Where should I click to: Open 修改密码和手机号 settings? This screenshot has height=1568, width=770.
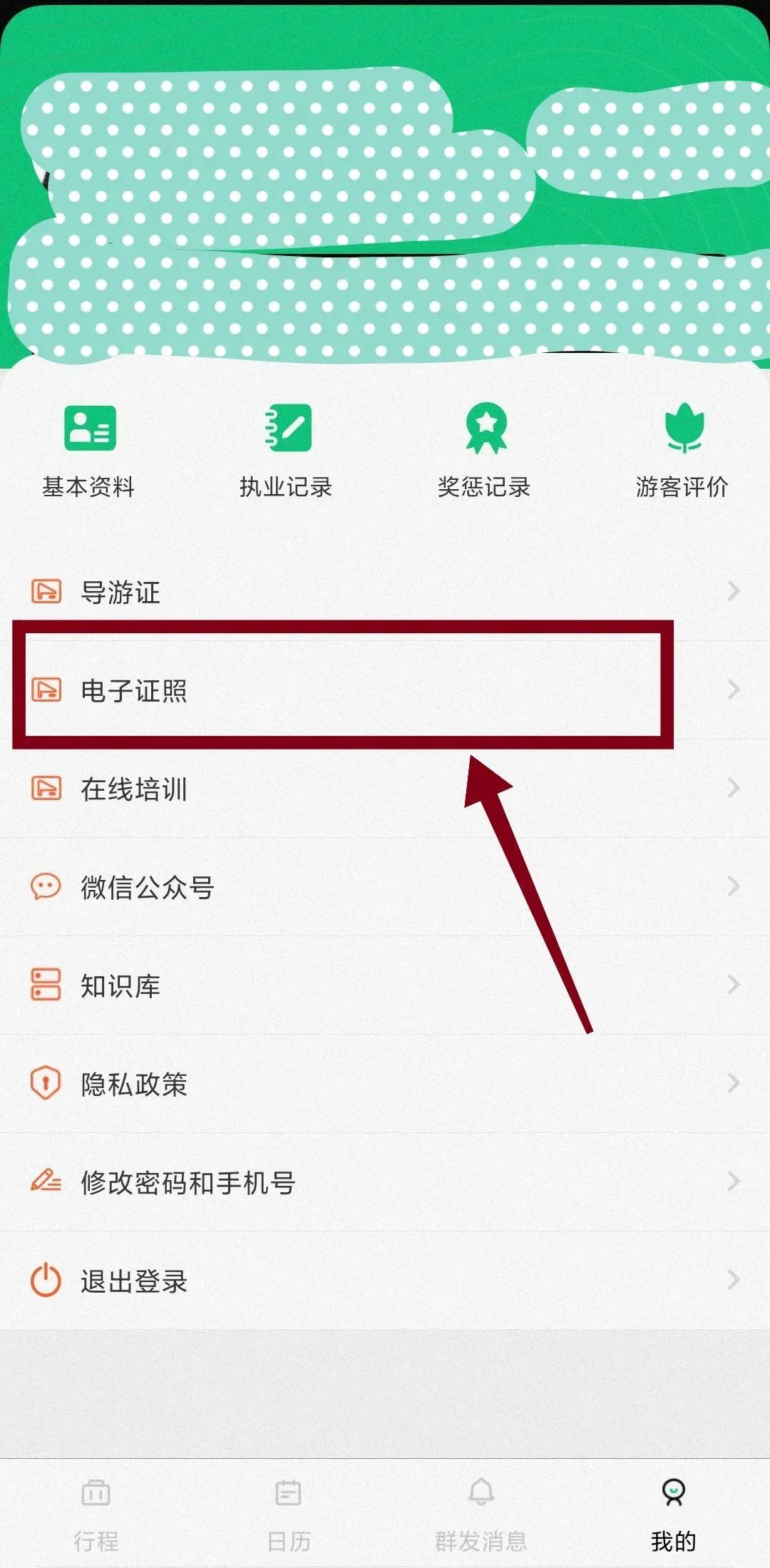coord(385,1182)
